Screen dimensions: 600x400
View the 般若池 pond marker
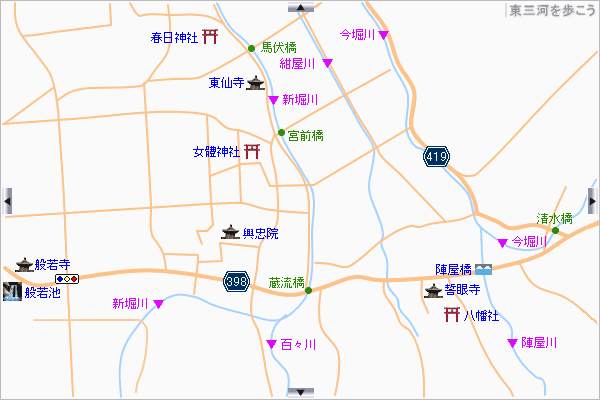13,293
